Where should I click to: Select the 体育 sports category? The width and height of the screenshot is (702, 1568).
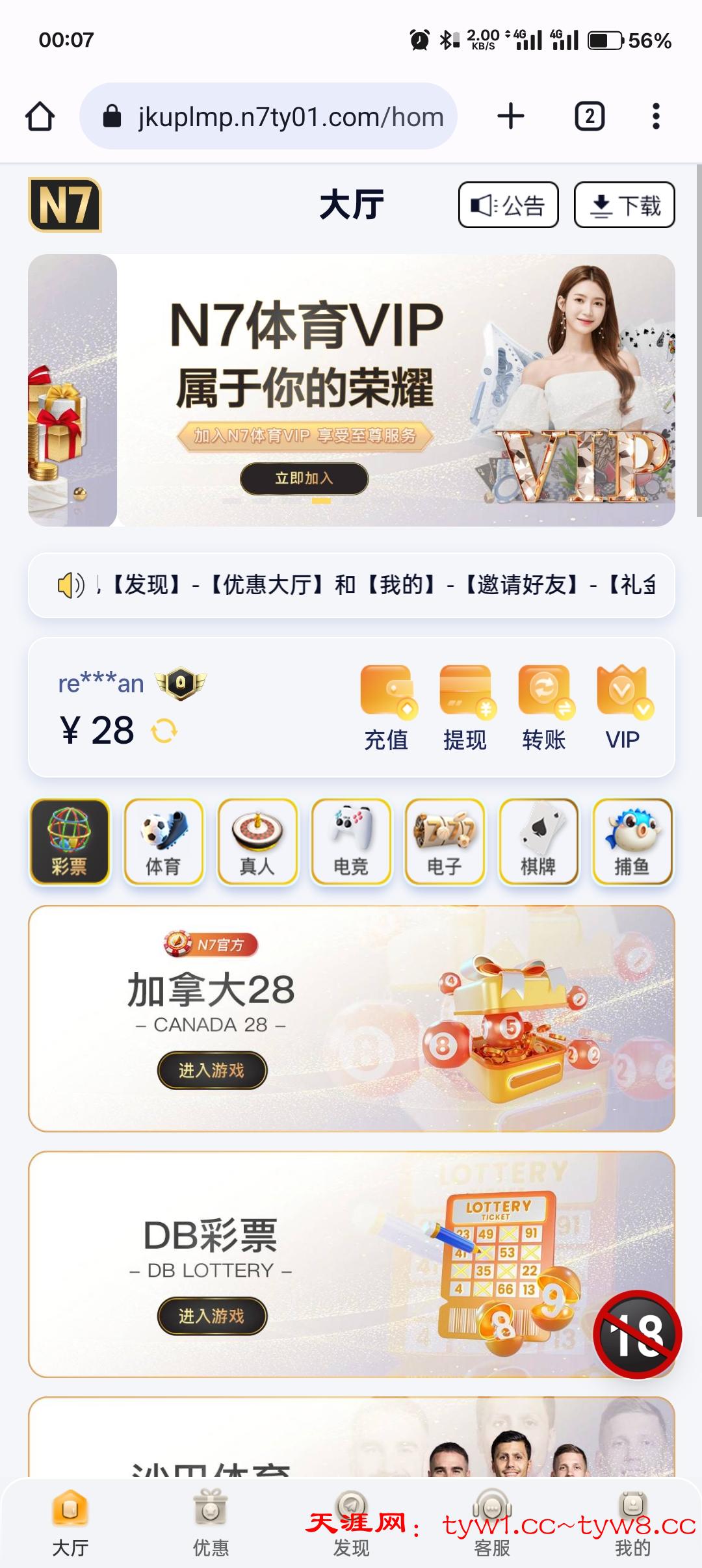[163, 842]
